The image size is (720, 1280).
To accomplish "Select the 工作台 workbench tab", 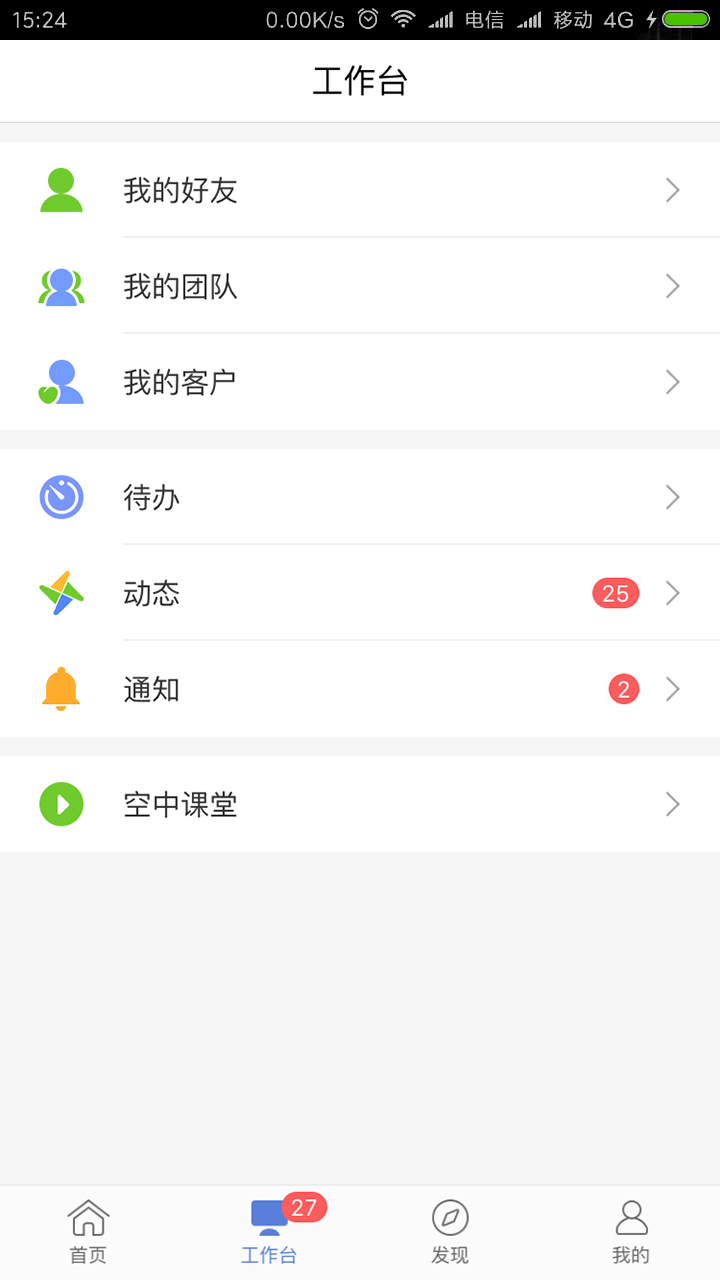I will click(x=269, y=1232).
